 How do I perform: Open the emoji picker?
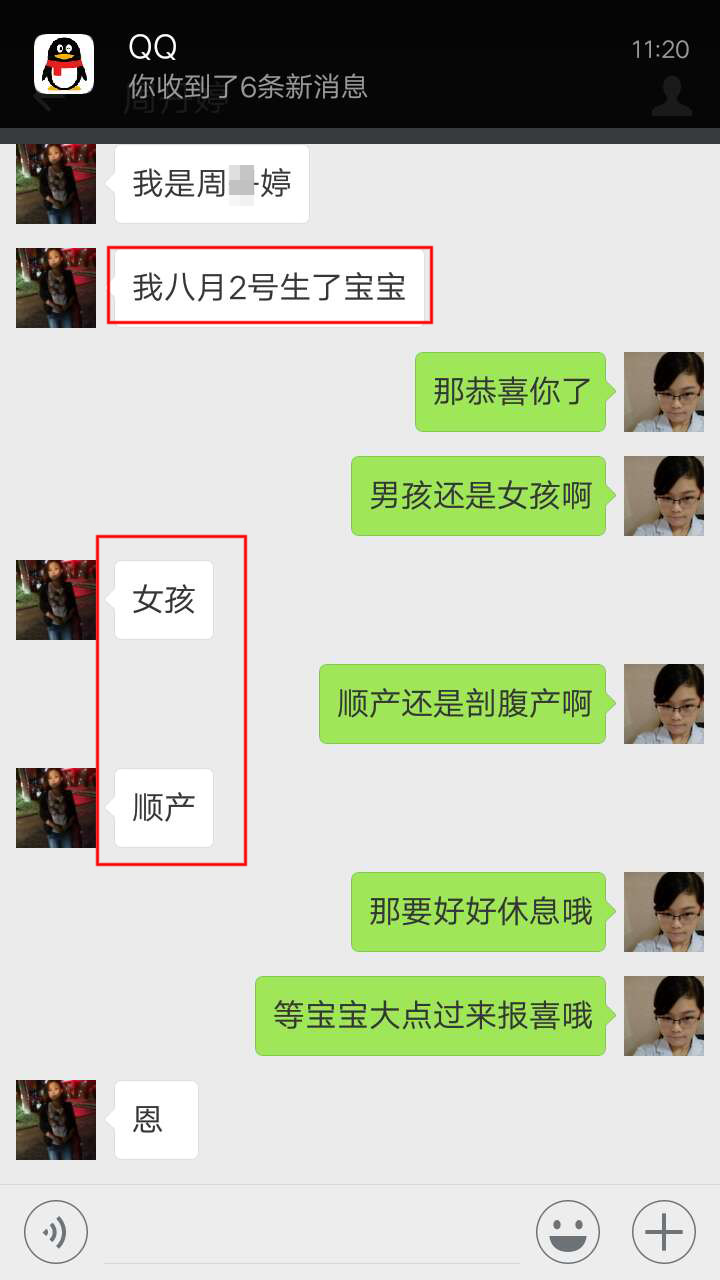(567, 1232)
